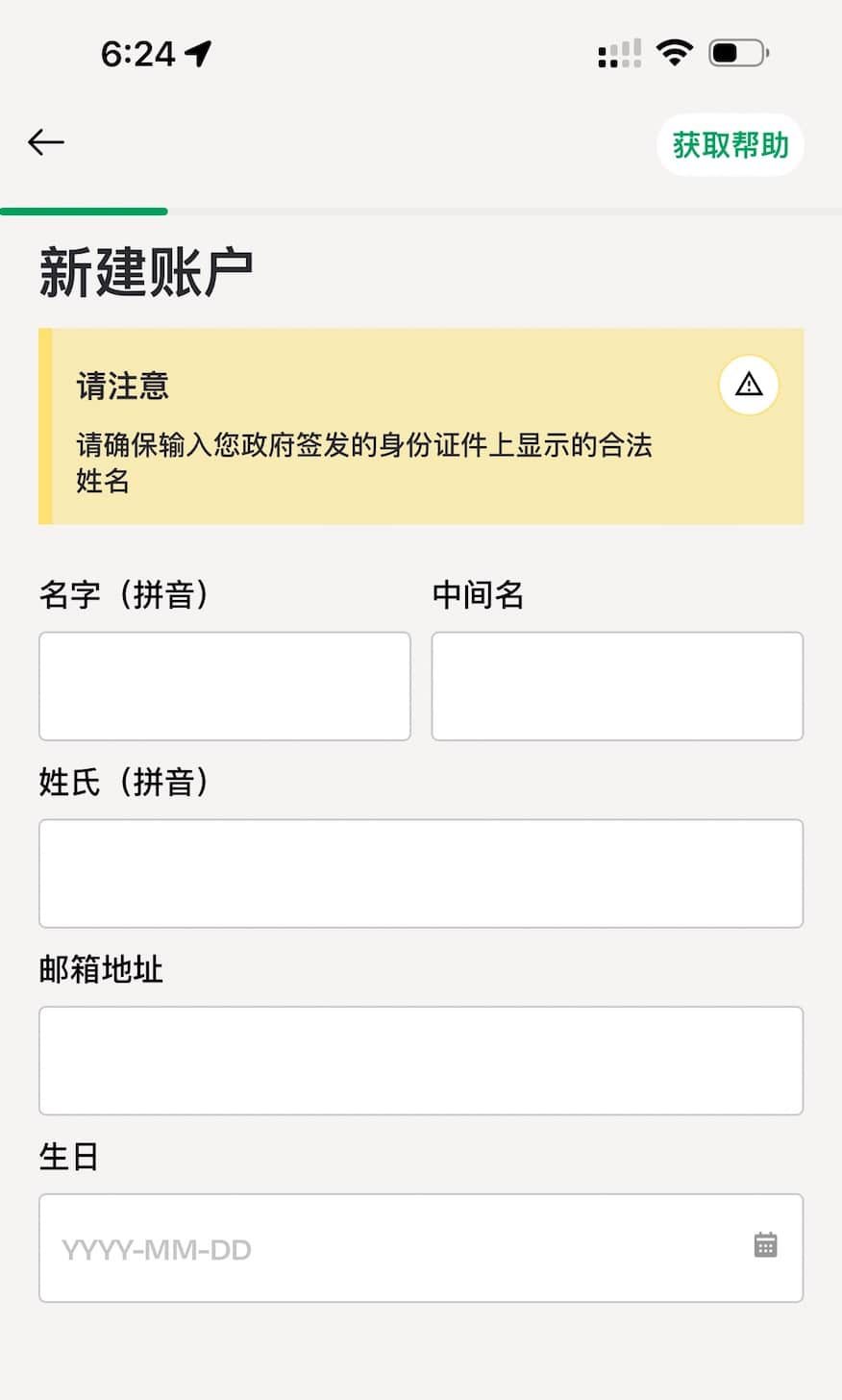
Task: Select the 新建账户 page heading
Action: point(144,270)
